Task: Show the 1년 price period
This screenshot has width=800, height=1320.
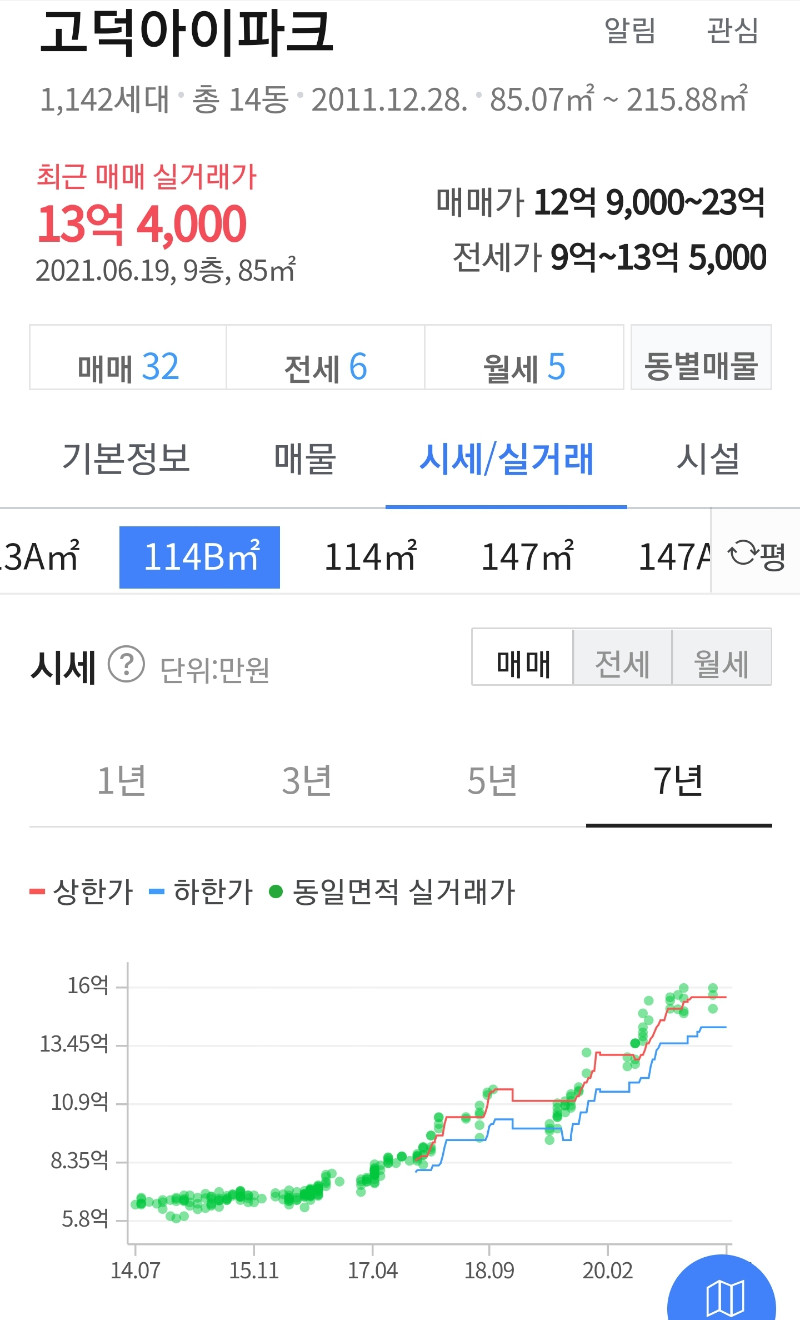Action: click(x=122, y=782)
